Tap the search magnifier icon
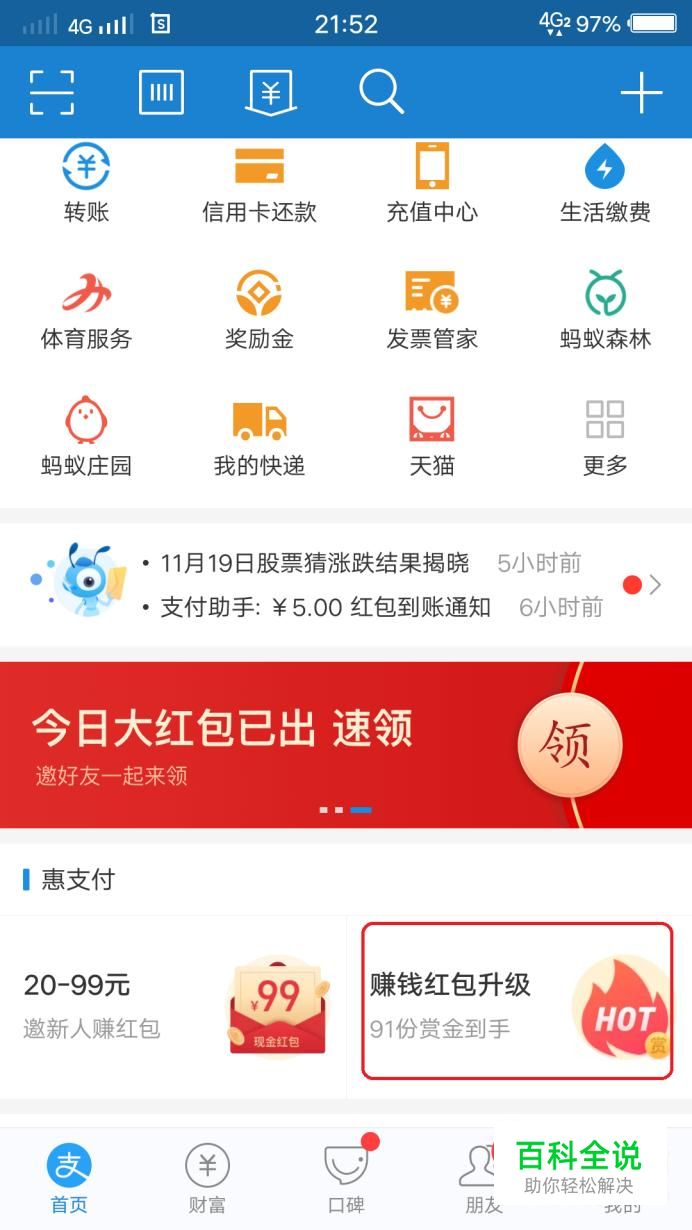The image size is (692, 1230). 381,92
